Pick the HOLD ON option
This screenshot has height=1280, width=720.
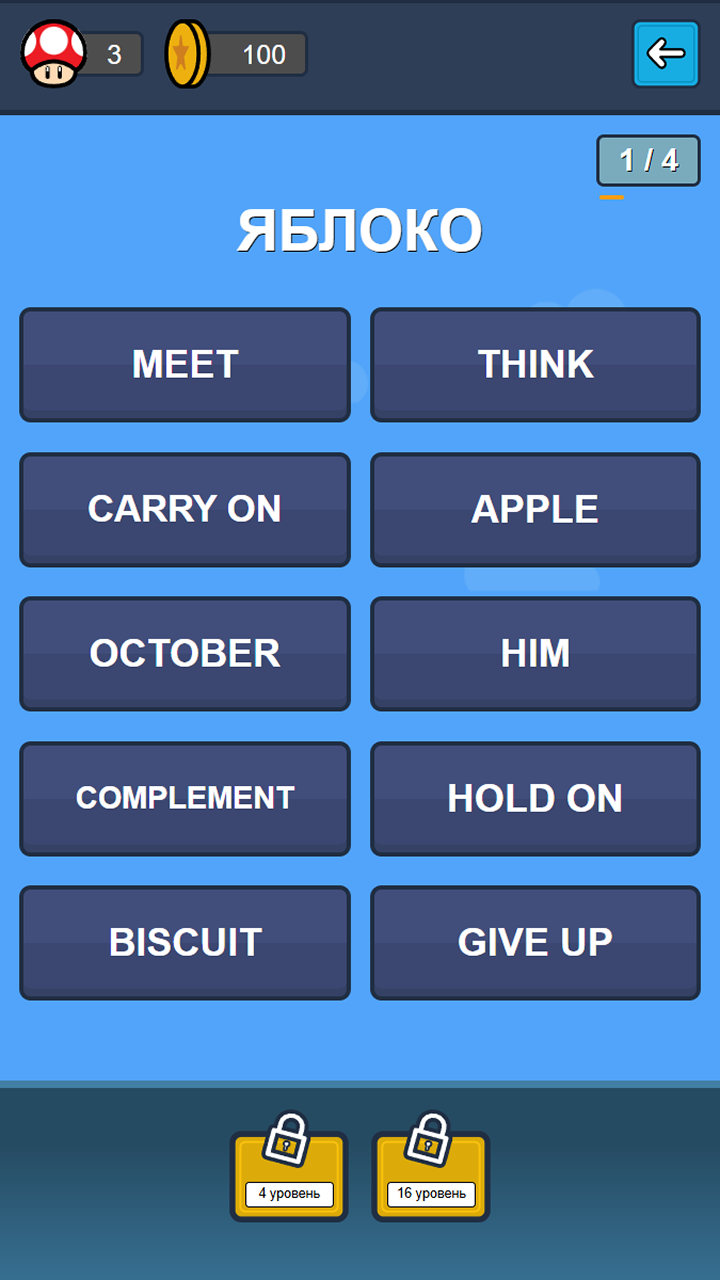point(535,798)
